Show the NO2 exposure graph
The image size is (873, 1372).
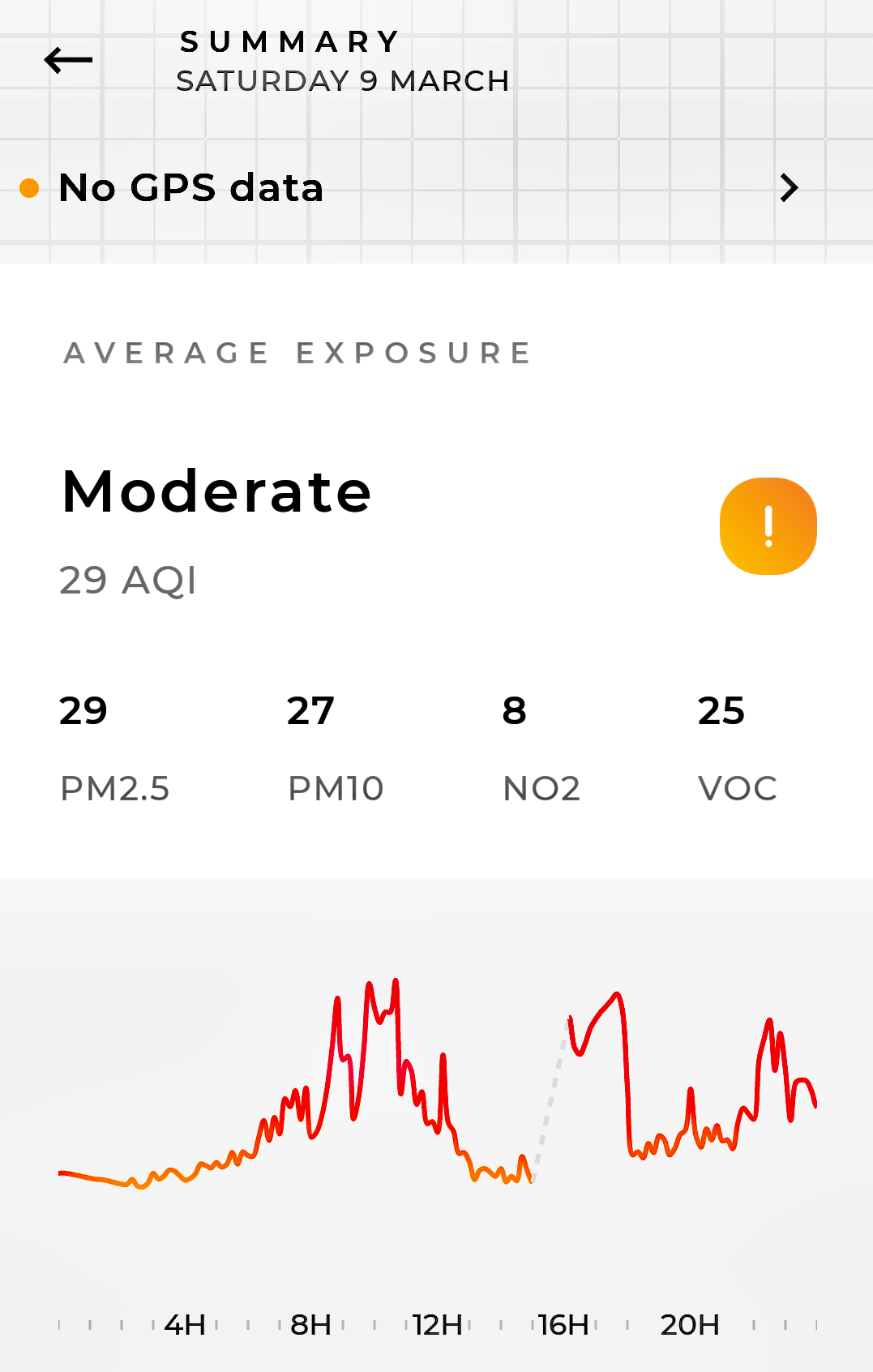point(541,748)
